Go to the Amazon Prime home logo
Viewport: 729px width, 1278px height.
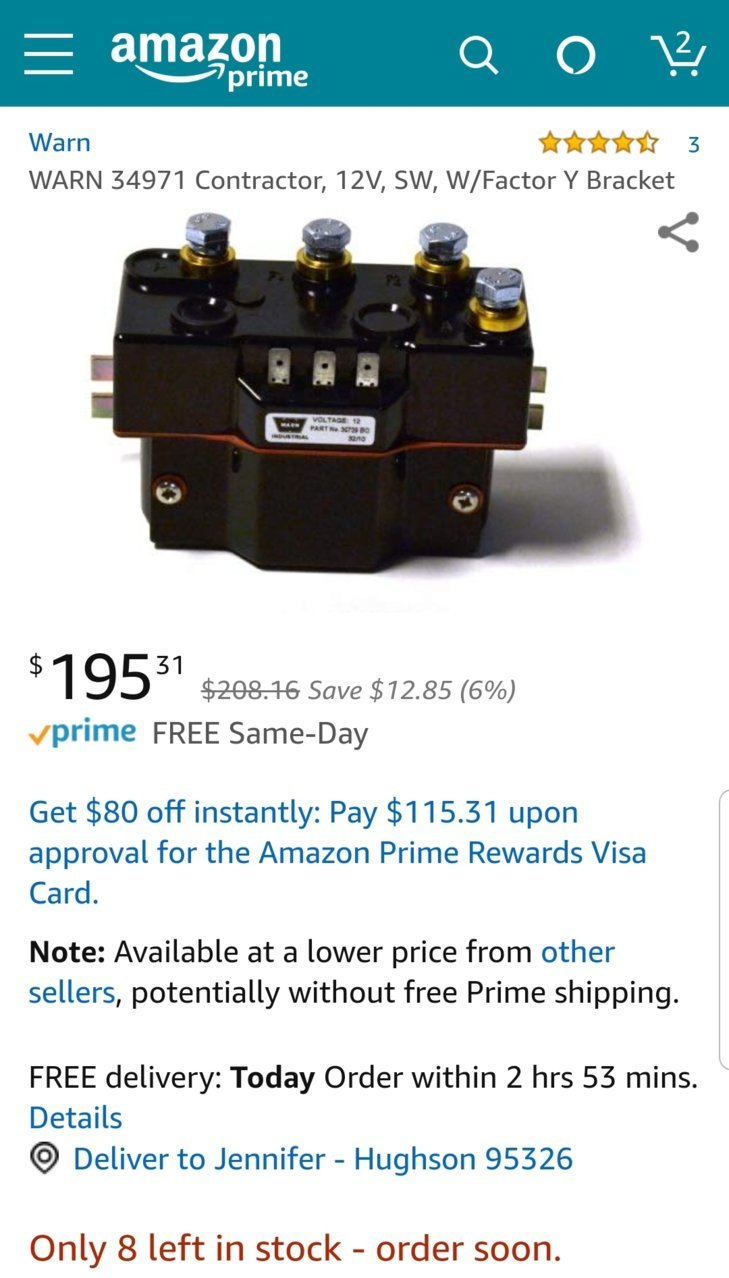click(210, 57)
